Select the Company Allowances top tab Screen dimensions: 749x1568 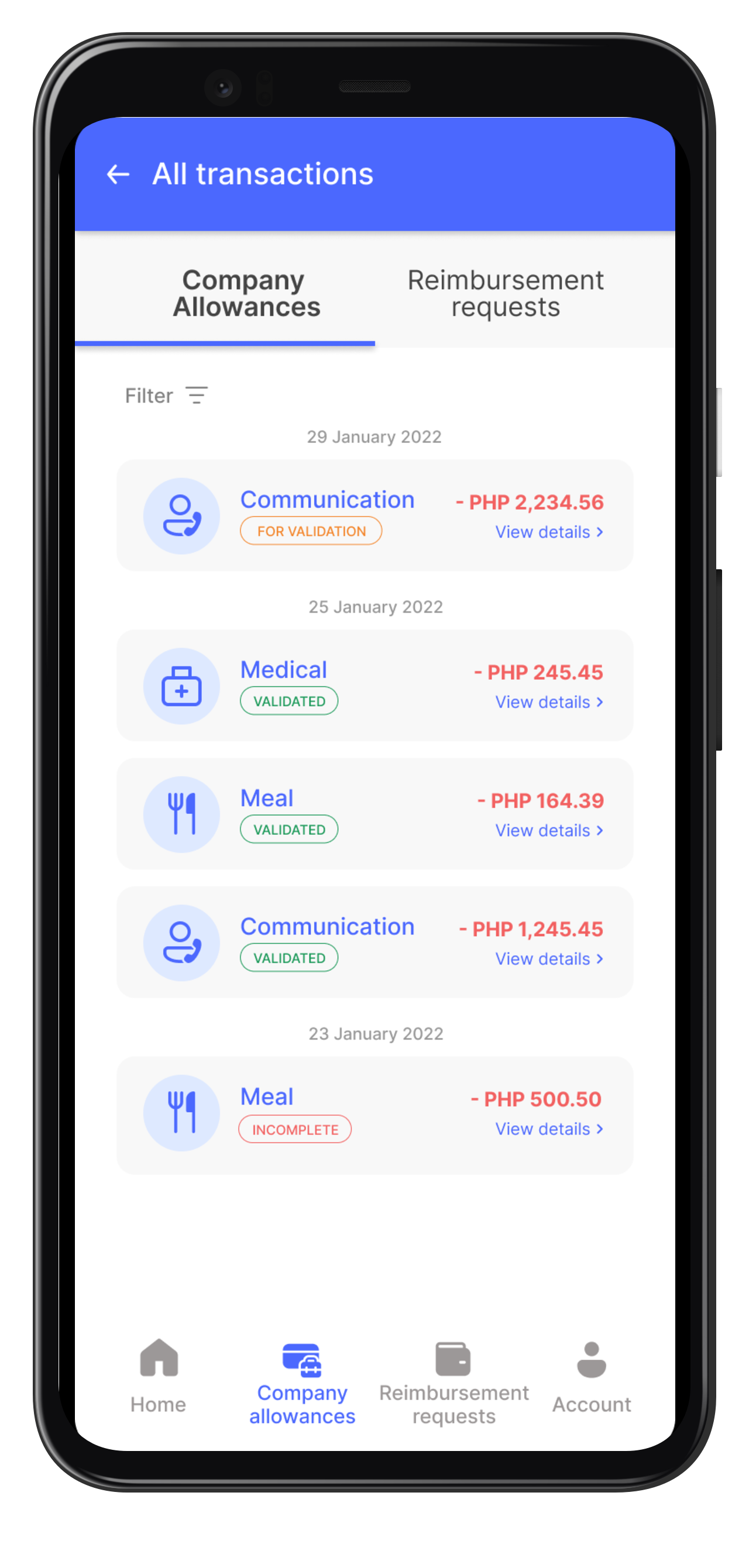tap(246, 293)
